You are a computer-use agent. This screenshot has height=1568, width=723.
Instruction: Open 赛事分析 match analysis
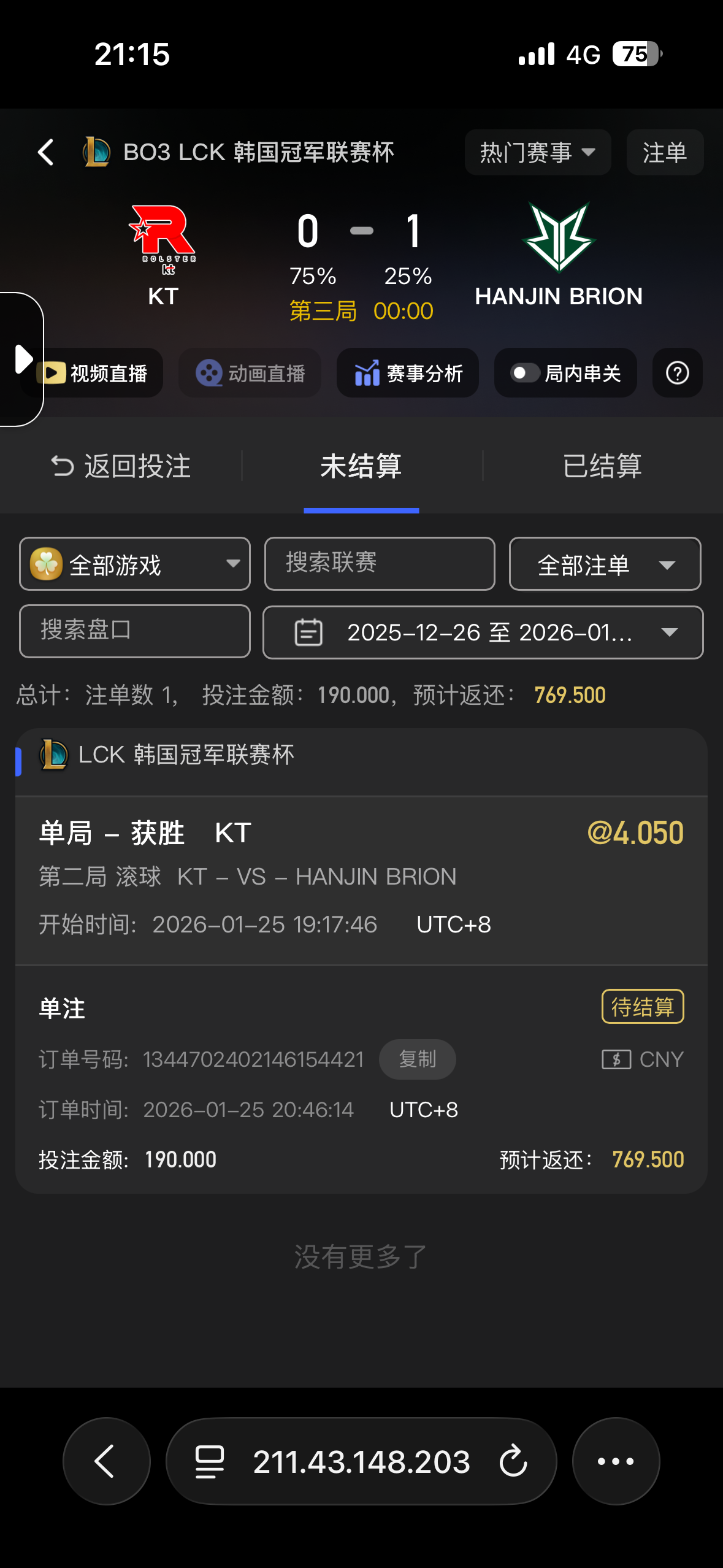(408, 373)
